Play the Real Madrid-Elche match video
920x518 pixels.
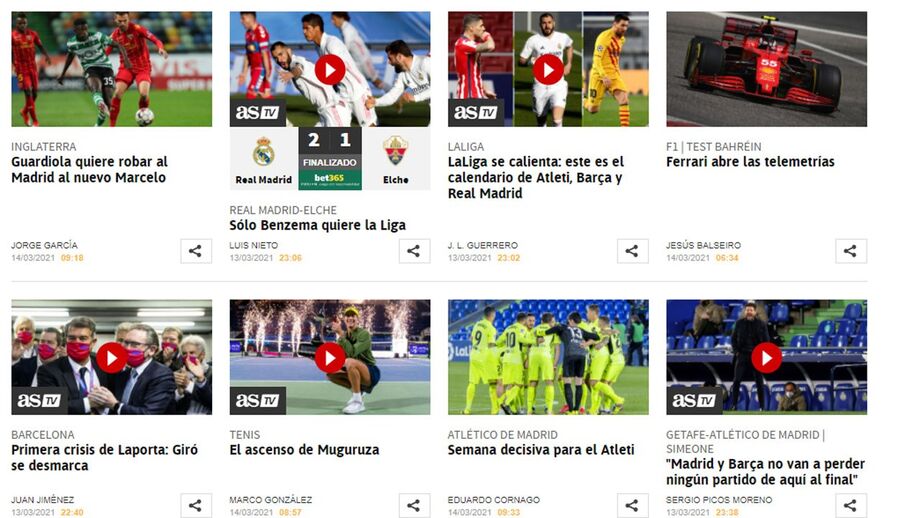click(x=330, y=69)
